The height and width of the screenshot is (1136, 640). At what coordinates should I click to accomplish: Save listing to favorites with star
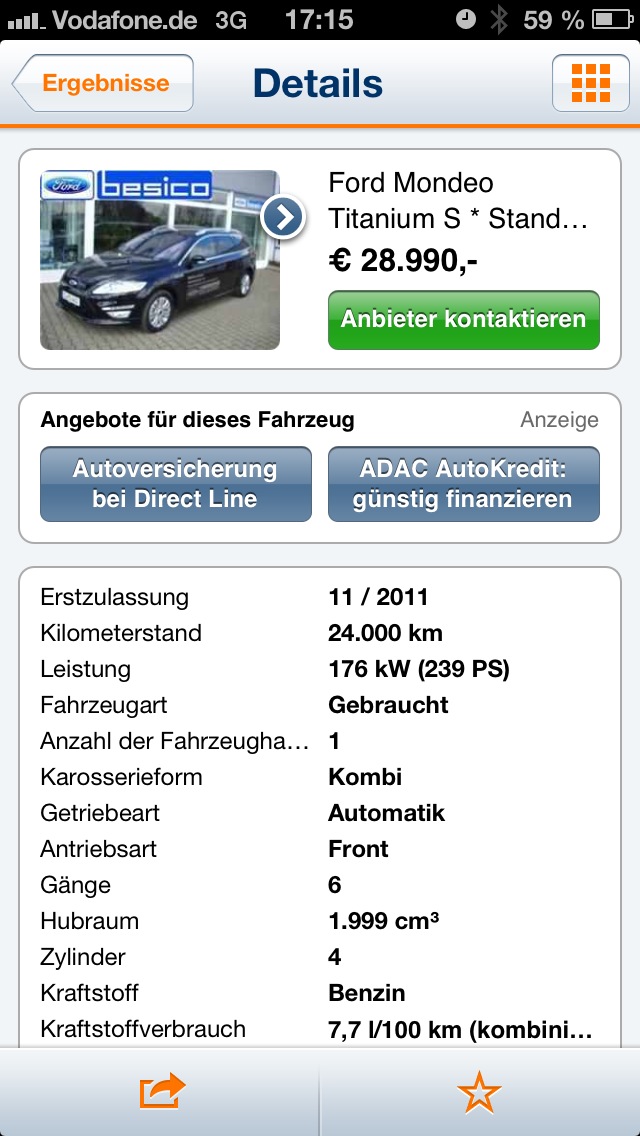point(479,1091)
